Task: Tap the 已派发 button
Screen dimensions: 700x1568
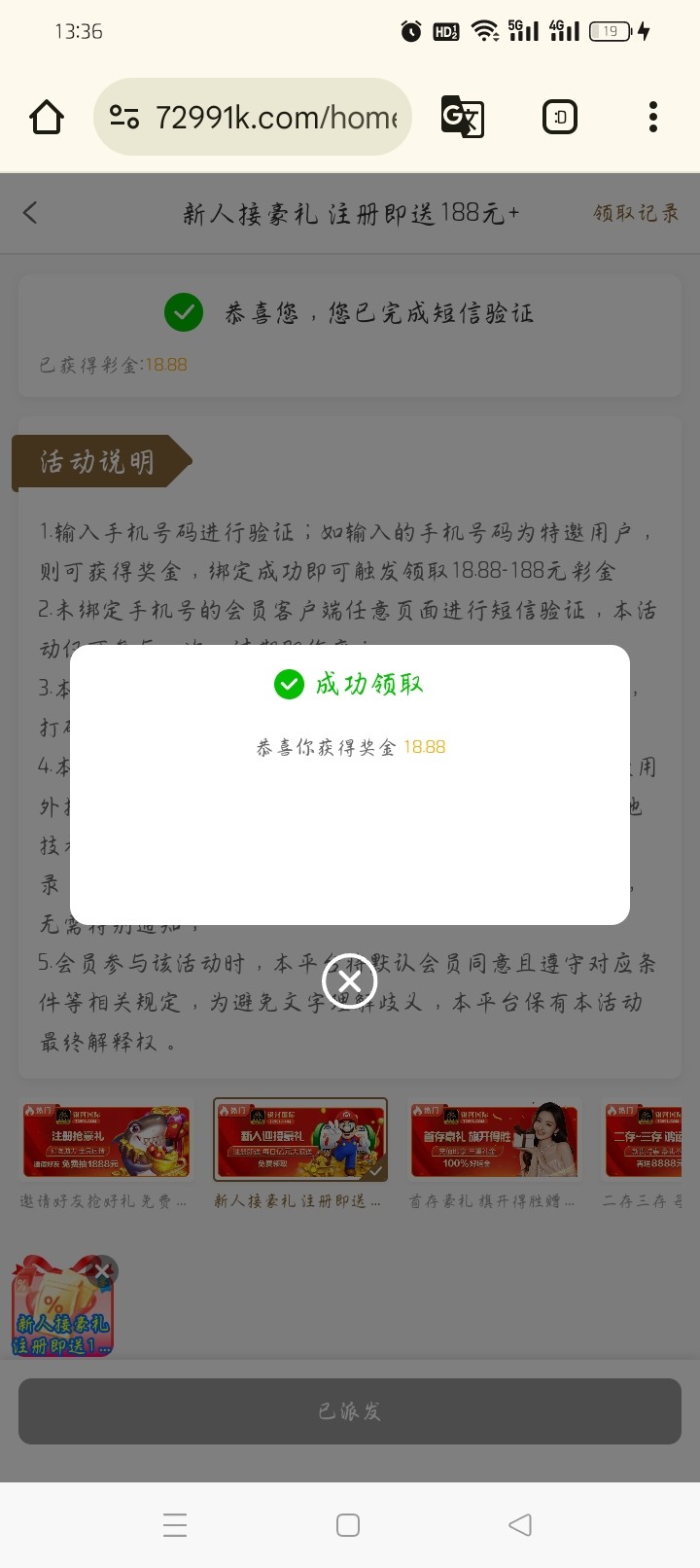Action: tap(349, 1410)
